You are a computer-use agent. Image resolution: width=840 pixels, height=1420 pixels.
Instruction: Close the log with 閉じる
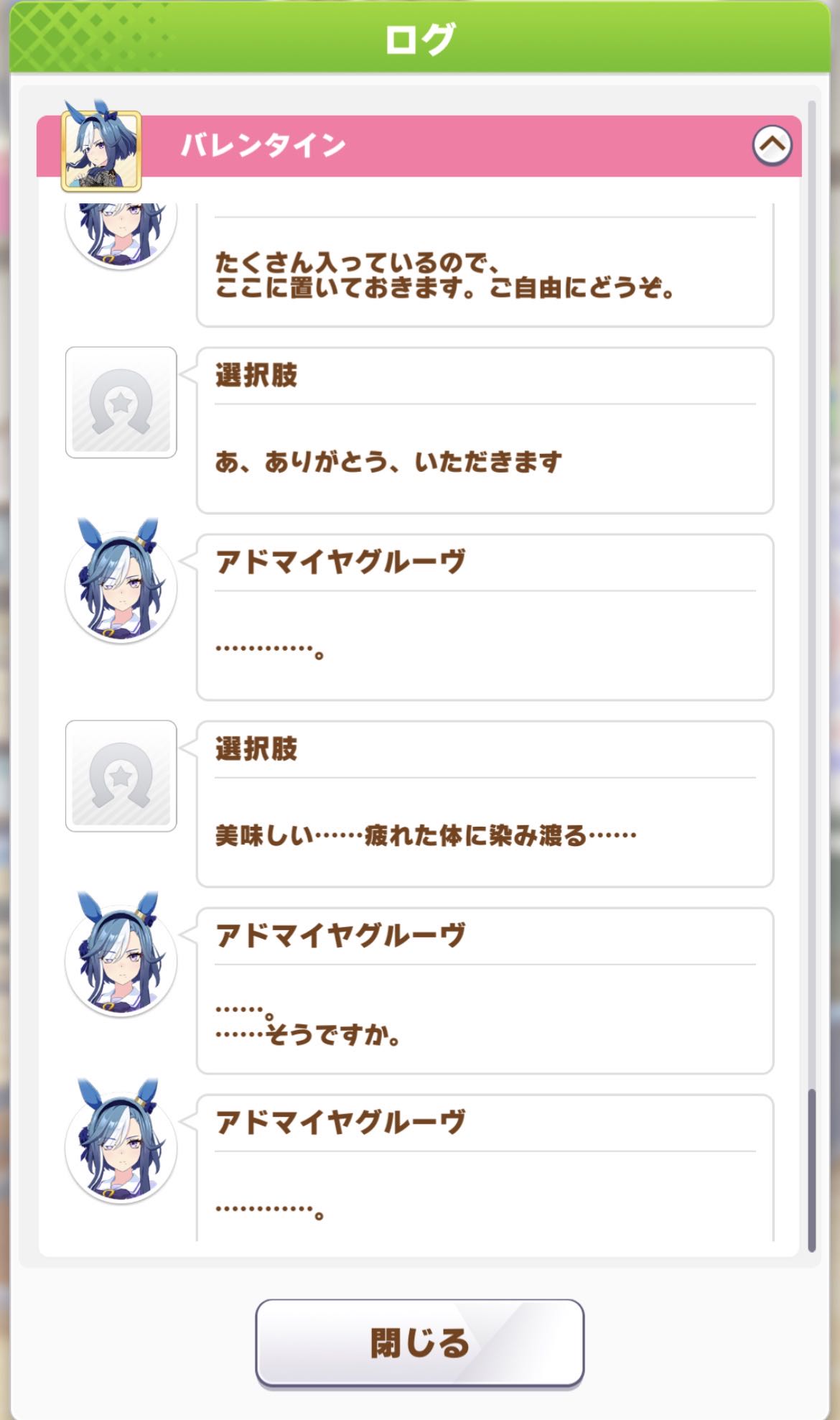tap(419, 1342)
